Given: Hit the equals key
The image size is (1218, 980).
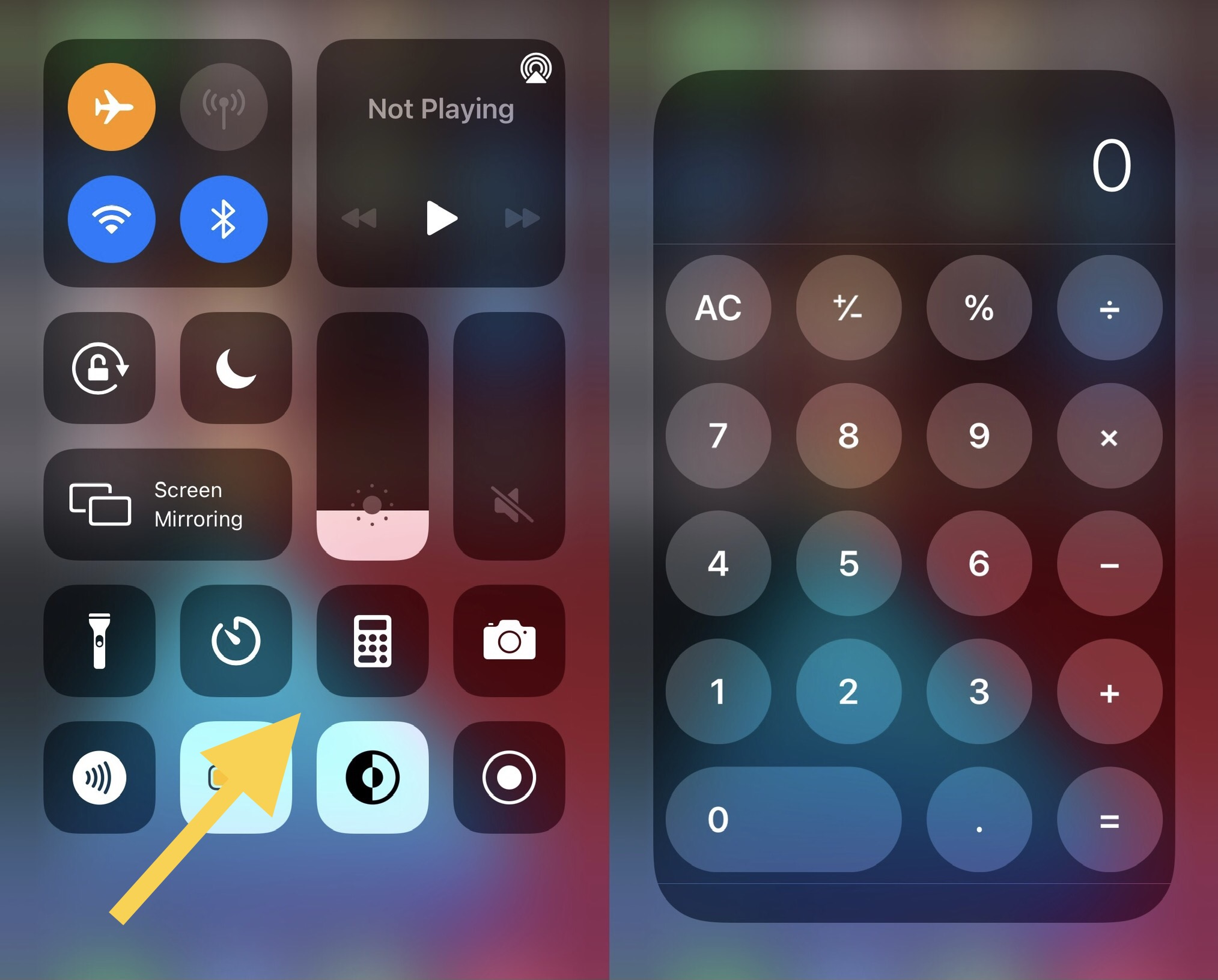Looking at the screenshot, I should pyautogui.click(x=1109, y=820).
